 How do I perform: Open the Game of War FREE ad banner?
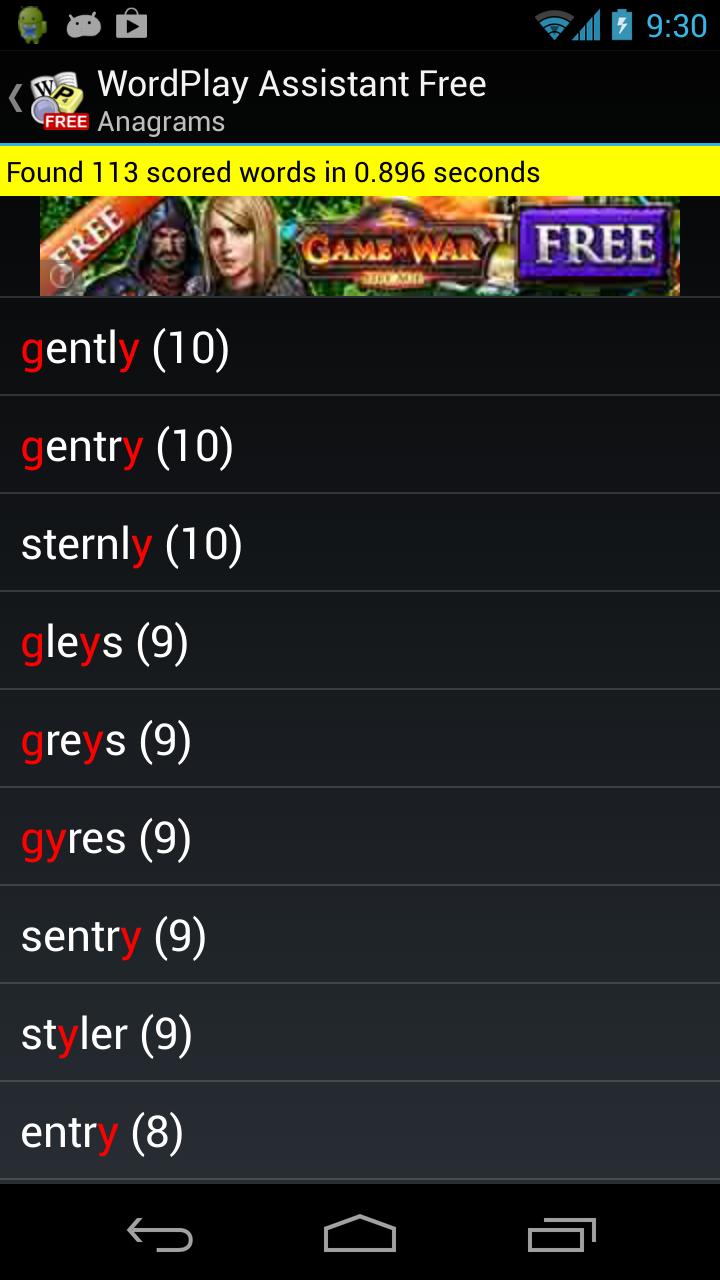[360, 245]
